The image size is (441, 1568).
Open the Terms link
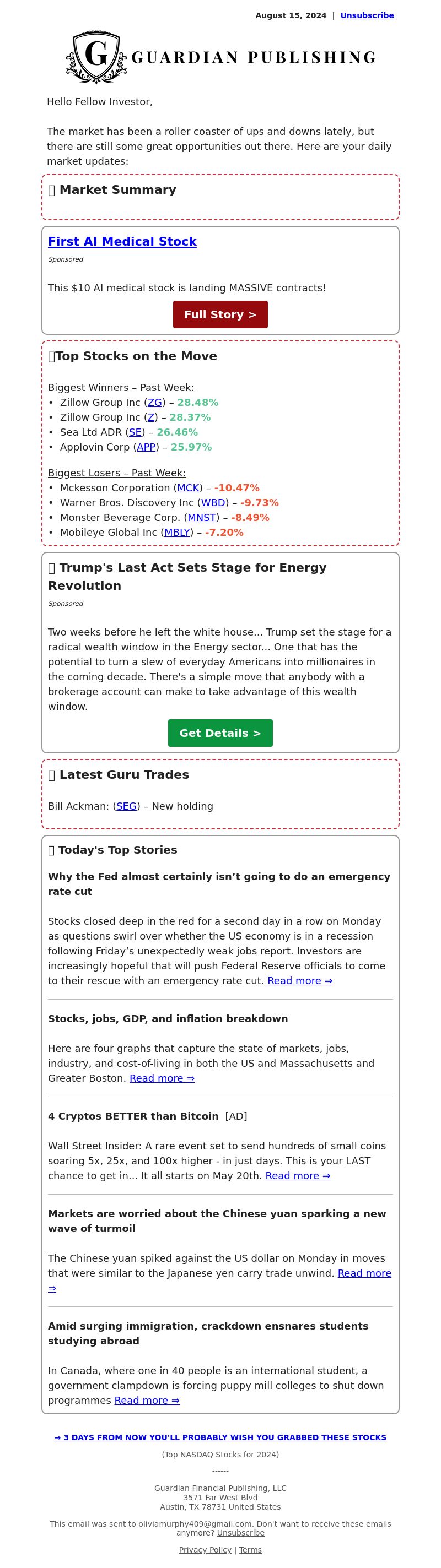pyautogui.click(x=250, y=1550)
